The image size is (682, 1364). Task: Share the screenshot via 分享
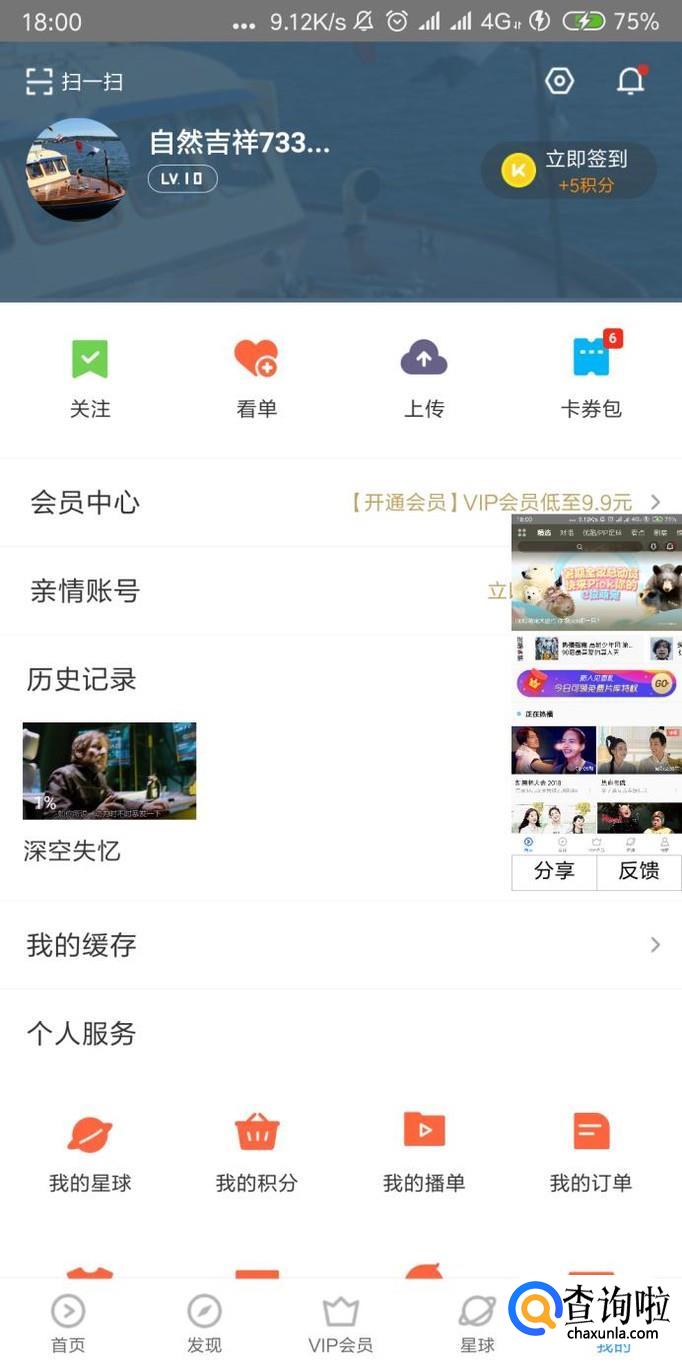(x=554, y=871)
